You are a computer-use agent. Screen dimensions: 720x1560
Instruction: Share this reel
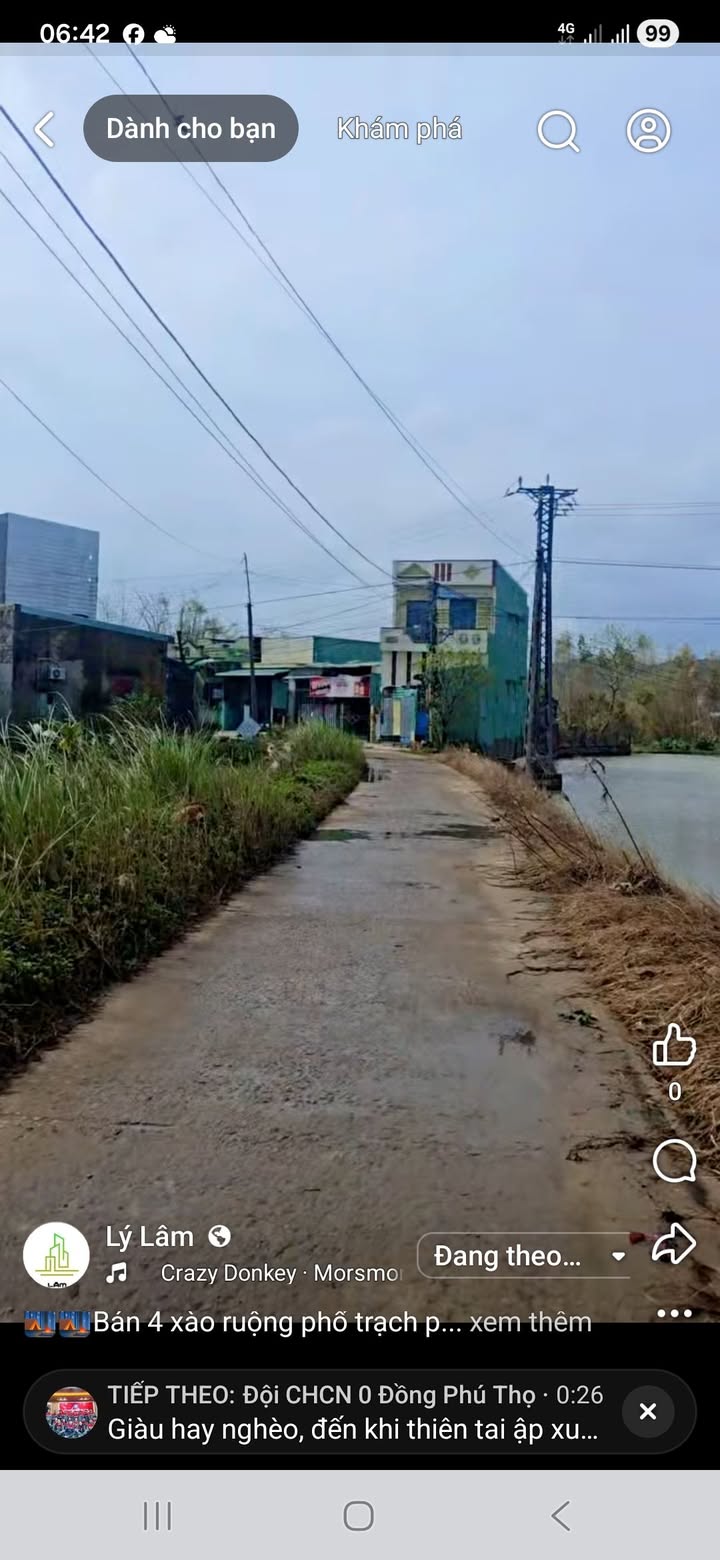point(674,1243)
